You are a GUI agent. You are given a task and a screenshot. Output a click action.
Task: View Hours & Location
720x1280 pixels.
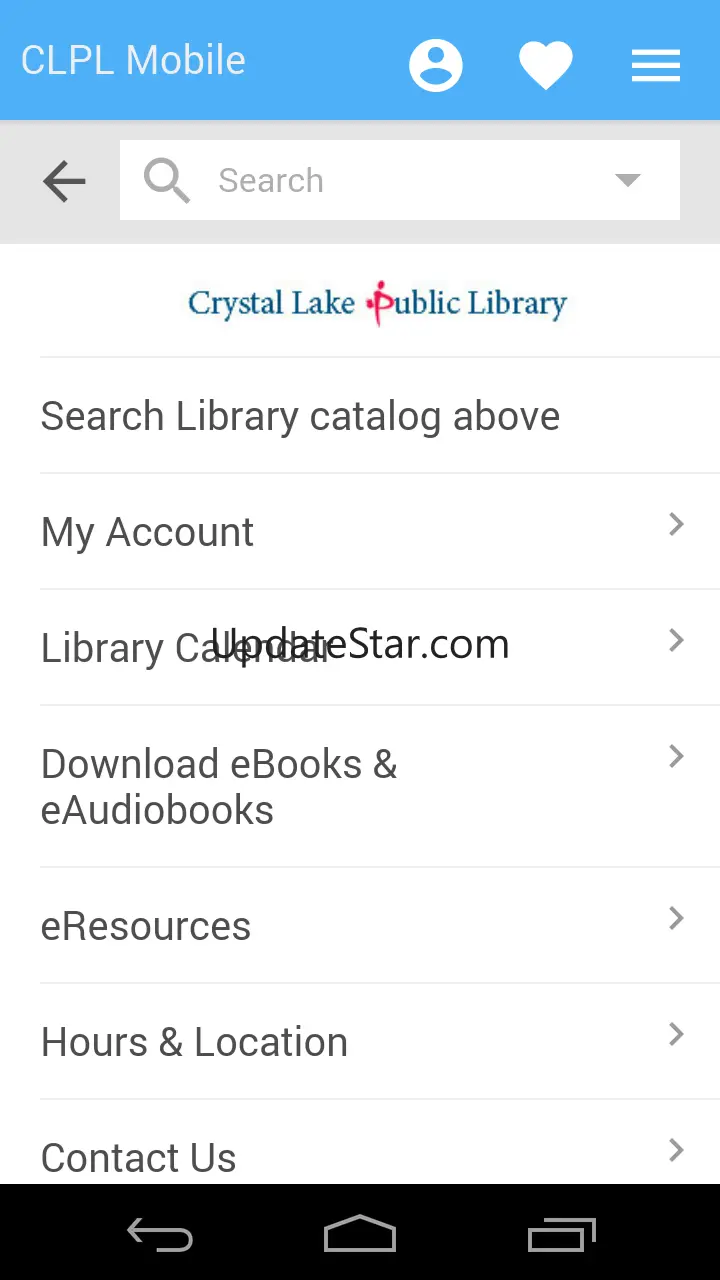(x=380, y=1041)
